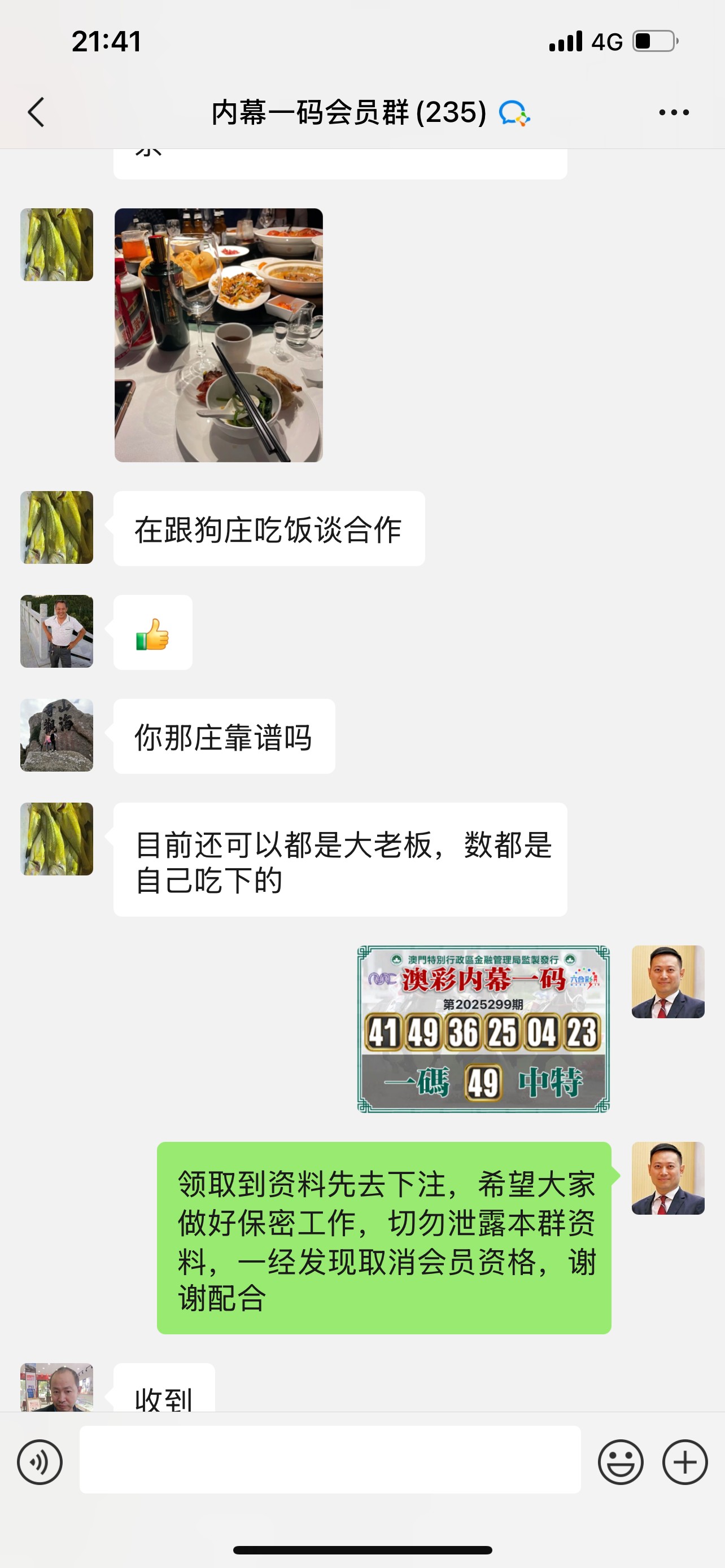Open avatar of the 收到 sender
The image size is (725, 1568).
pyautogui.click(x=56, y=1387)
